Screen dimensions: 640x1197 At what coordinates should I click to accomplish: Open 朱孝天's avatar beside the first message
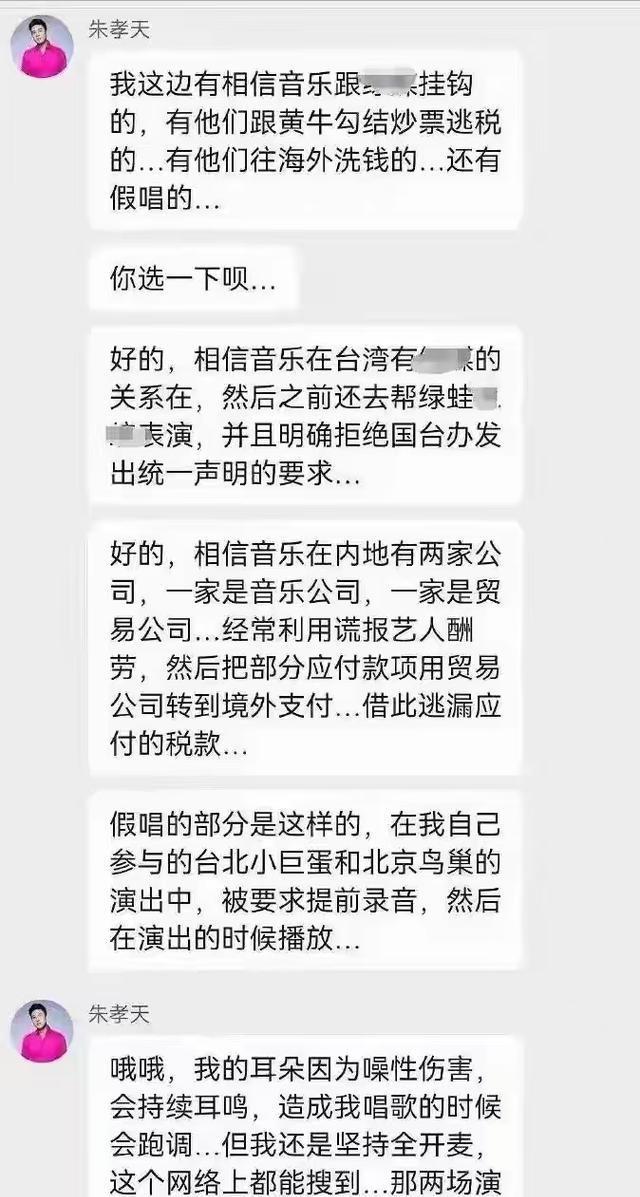click(x=42, y=47)
